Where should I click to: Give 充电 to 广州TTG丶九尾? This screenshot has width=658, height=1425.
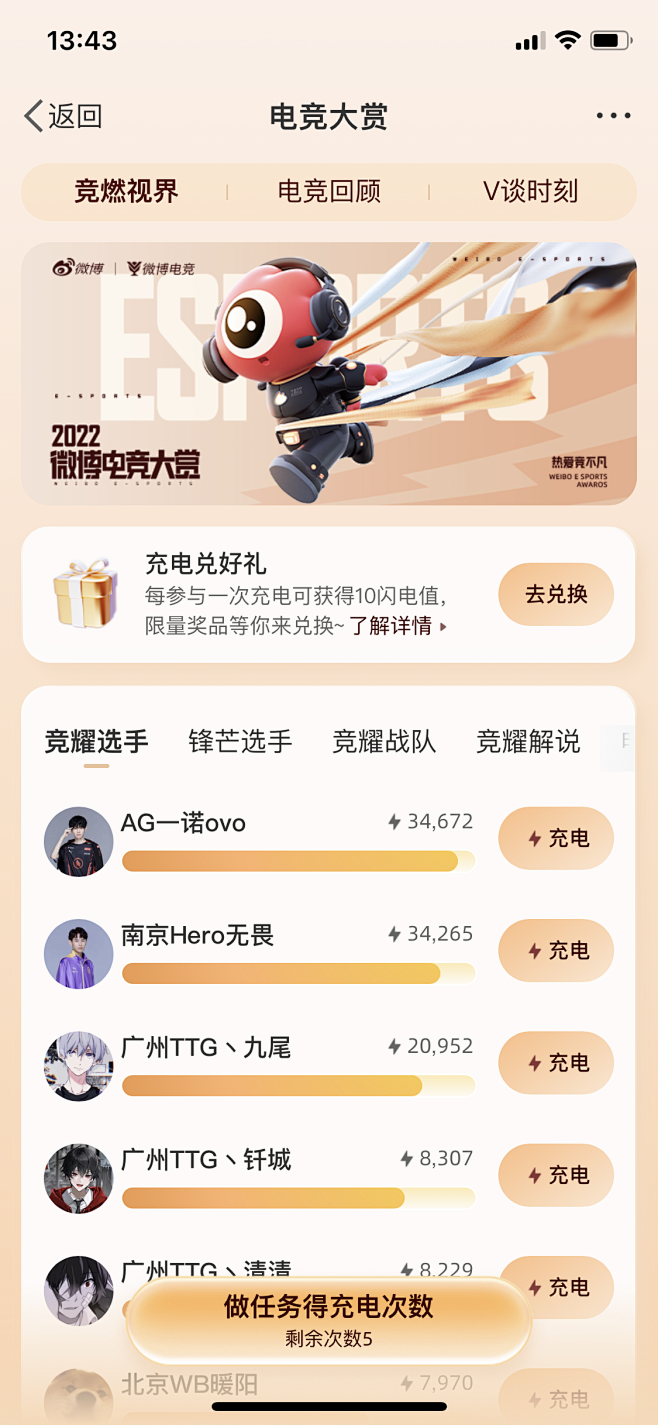pos(556,1063)
